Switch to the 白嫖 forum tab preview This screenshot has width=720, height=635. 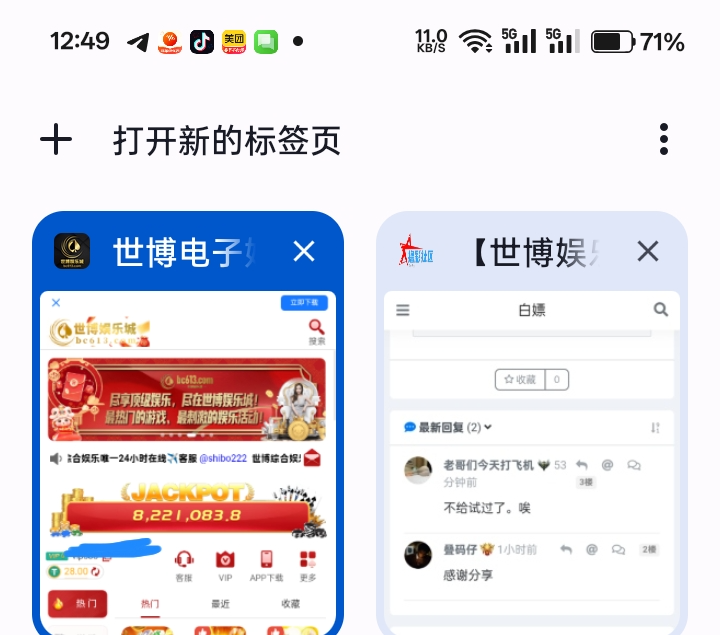(x=532, y=460)
